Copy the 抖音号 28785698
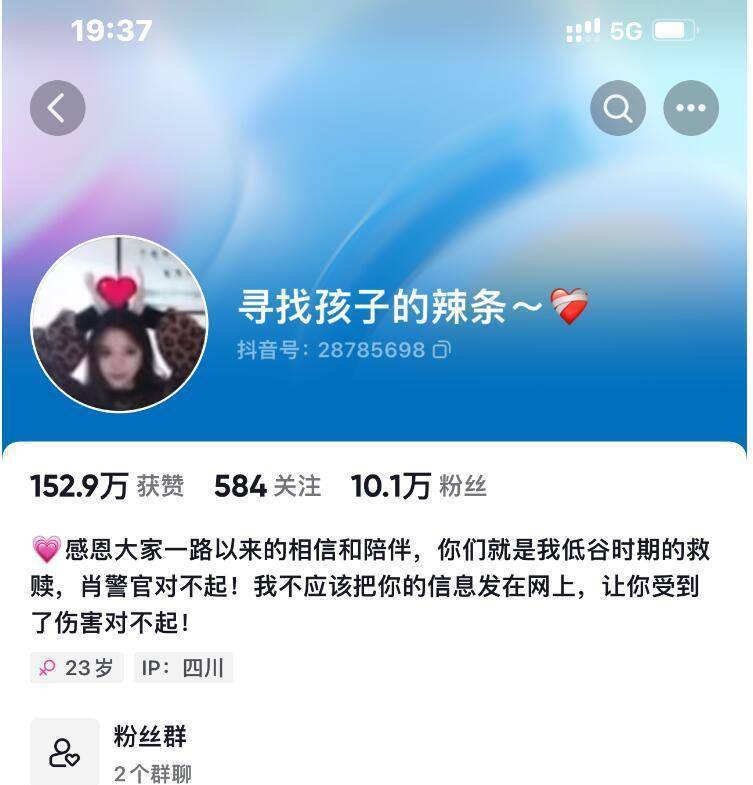Image resolution: width=753 pixels, height=785 pixels. pos(441,350)
